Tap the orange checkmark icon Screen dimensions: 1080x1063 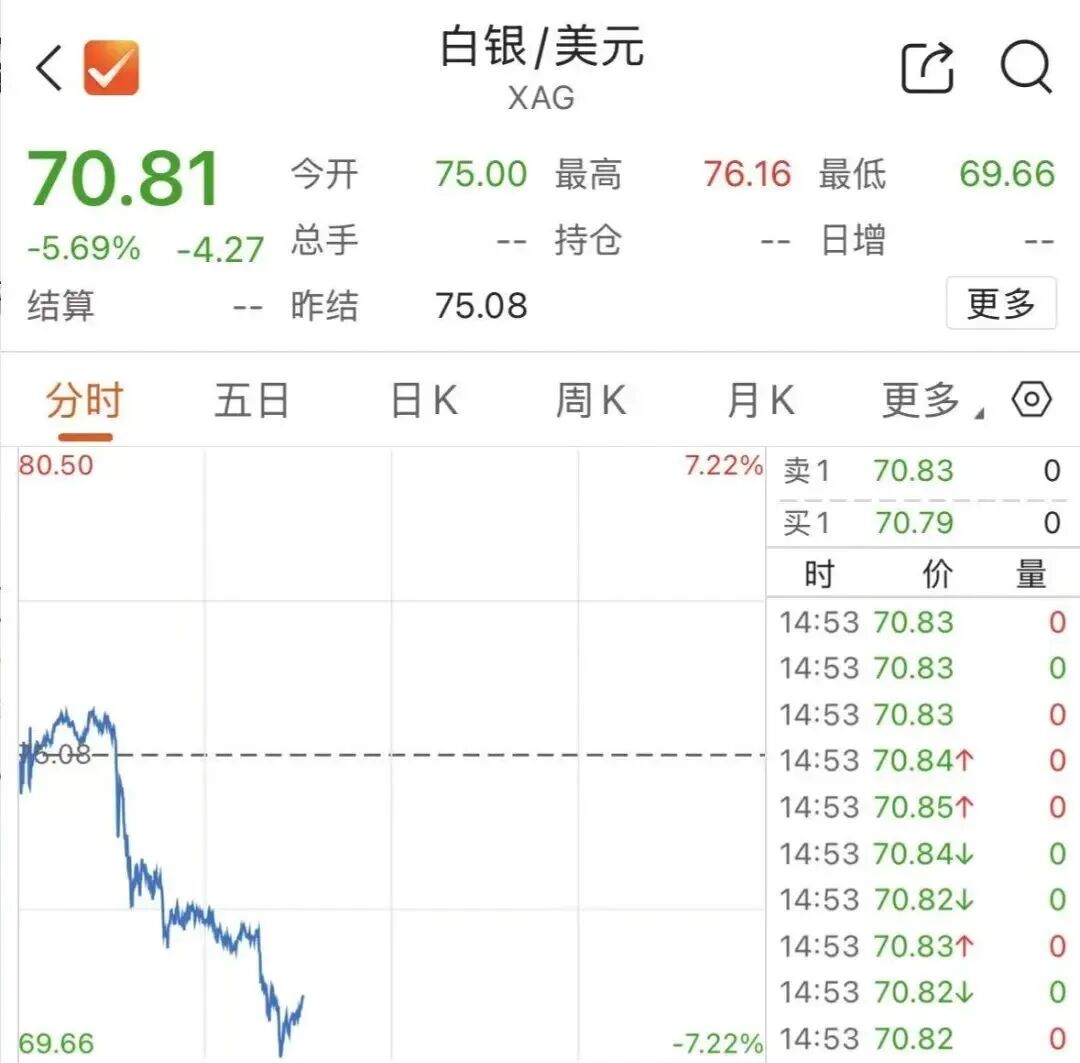tap(111, 68)
